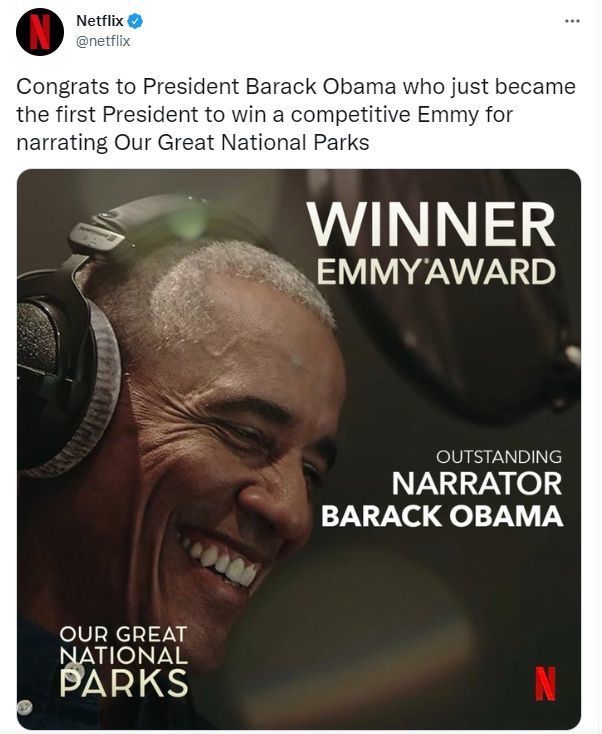
Task: Open Netflix's profile picture
Action: [x=40, y=31]
